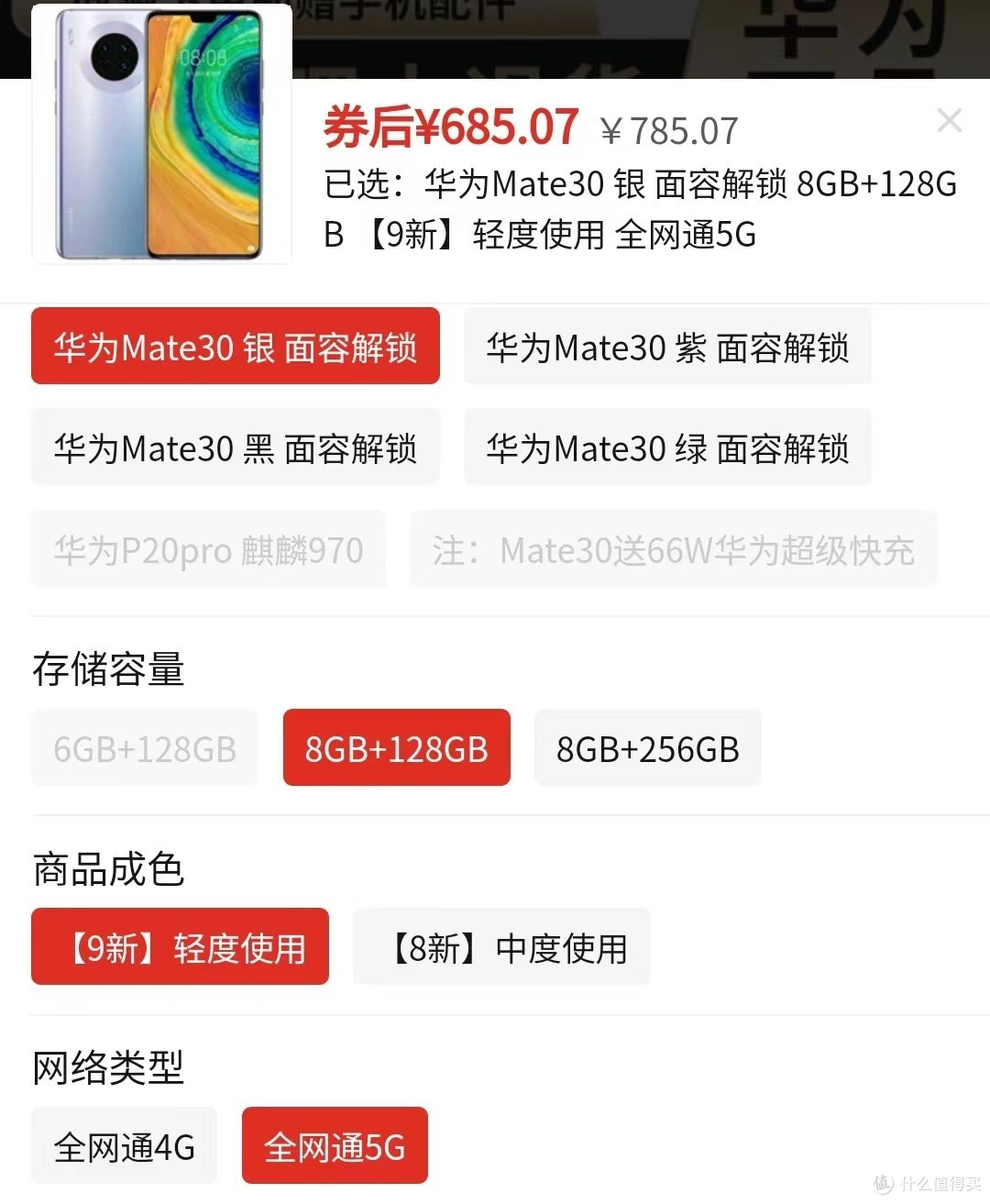The image size is (990, 1204).
Task: Click the disabled 华为P20pro 麒麟970 option
Action: coord(207,550)
